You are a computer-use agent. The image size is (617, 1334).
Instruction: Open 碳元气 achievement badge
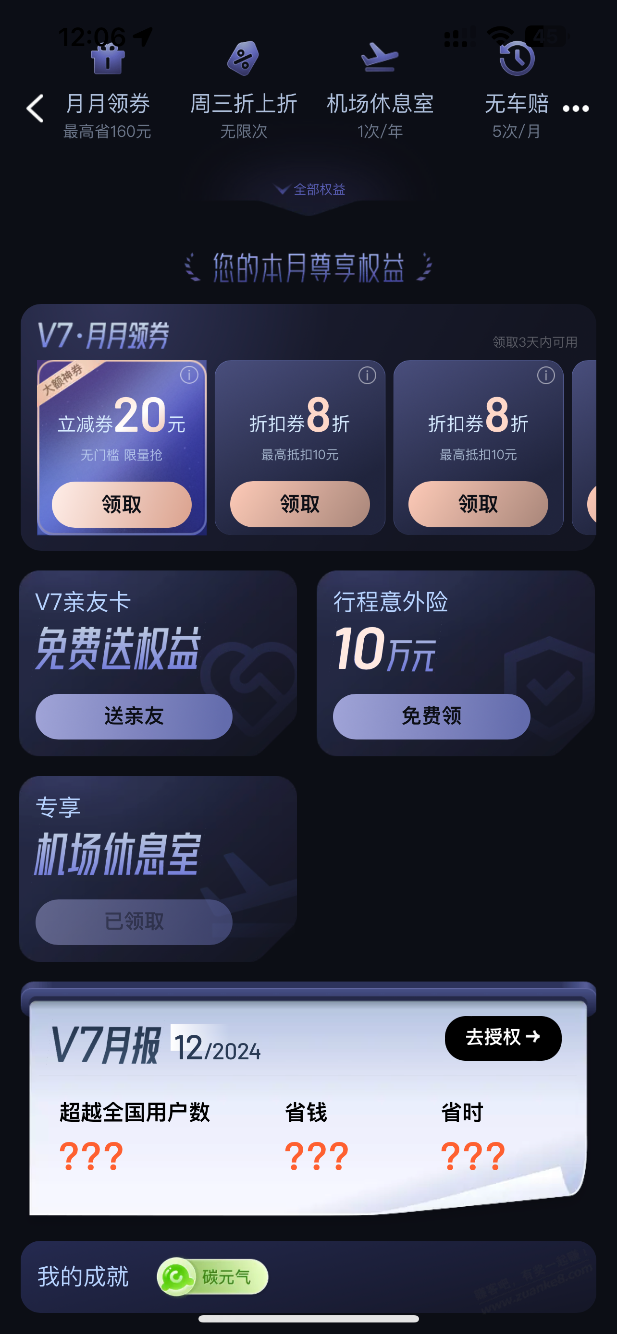pyautogui.click(x=213, y=1276)
